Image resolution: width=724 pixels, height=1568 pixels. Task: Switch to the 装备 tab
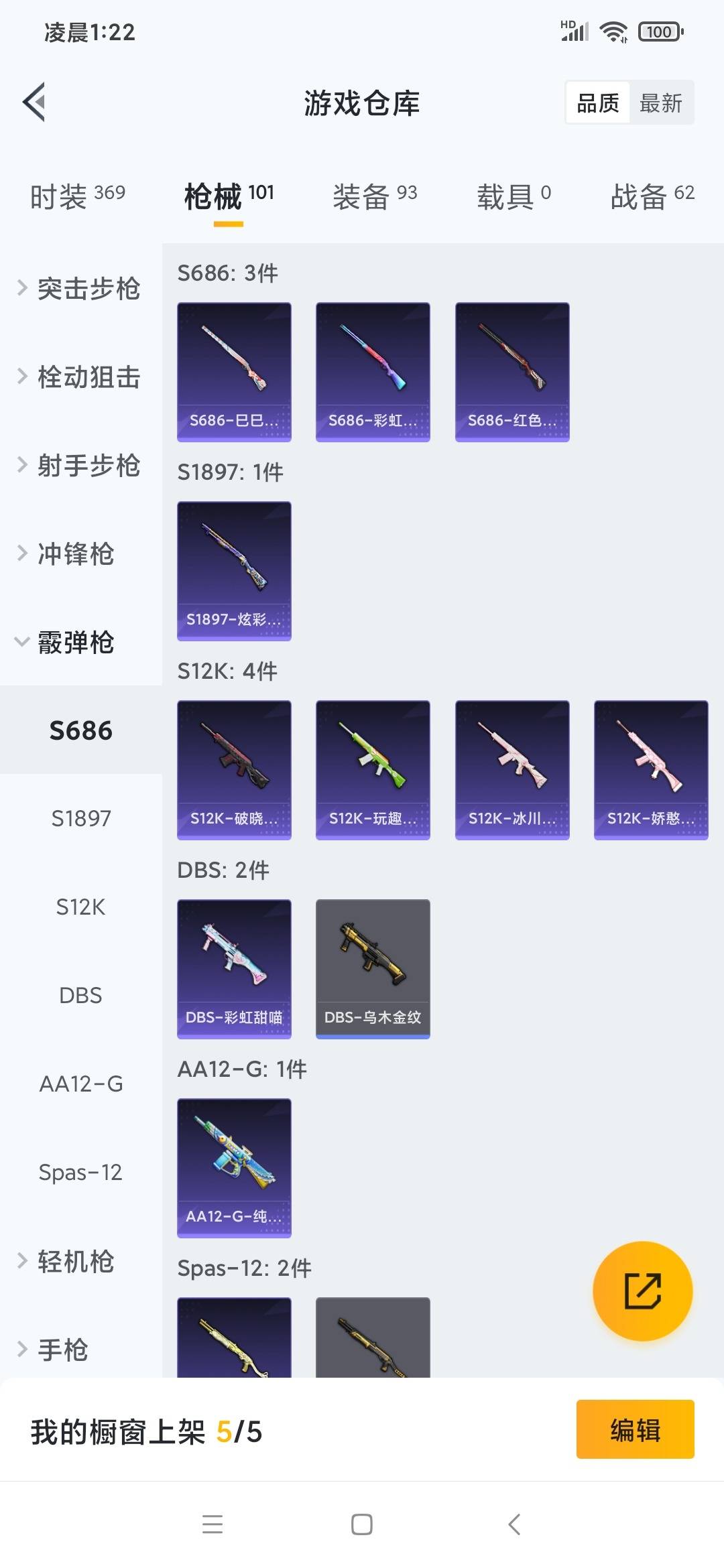375,196
